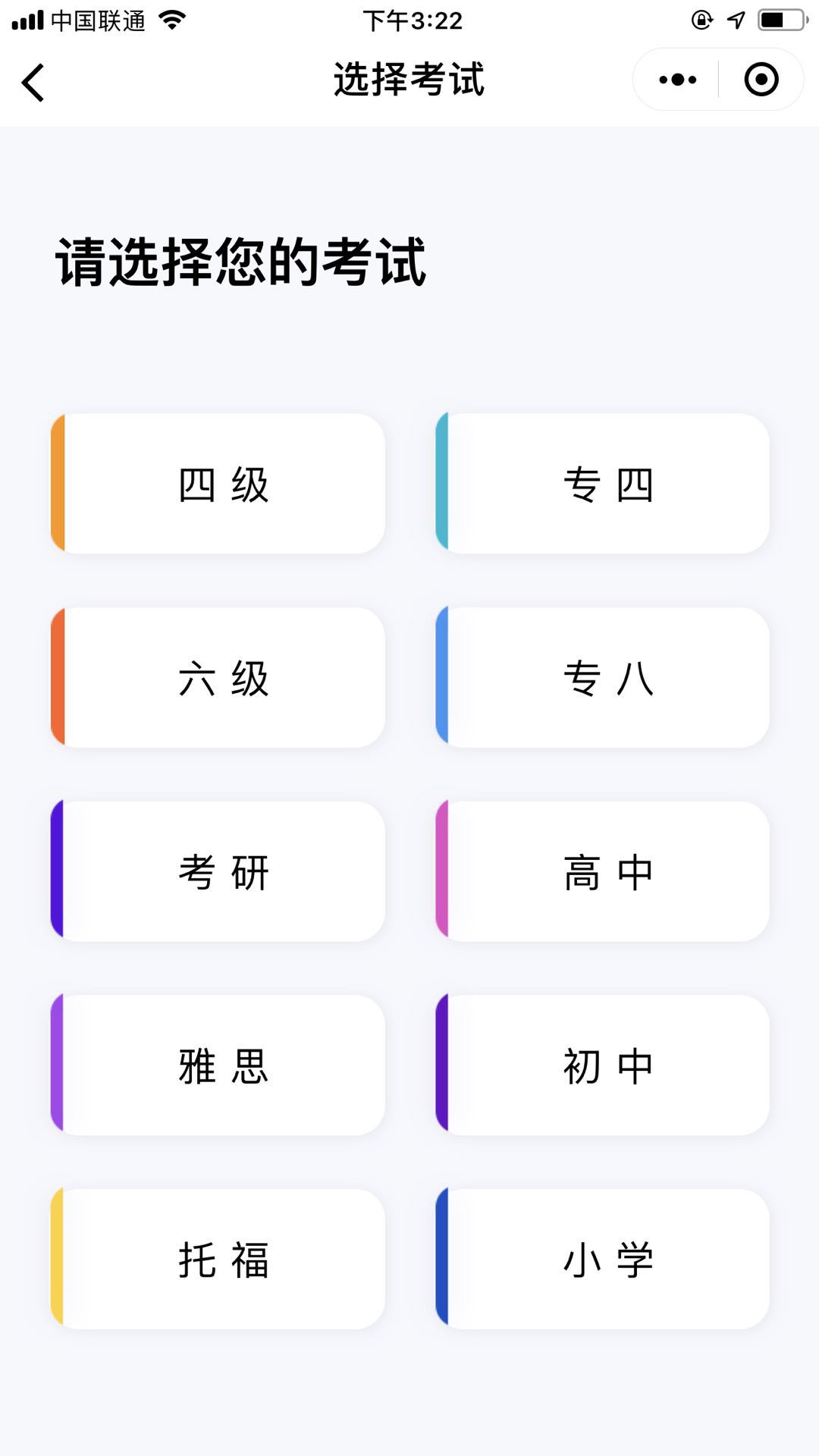Pick the 考研 exam option
The image size is (819, 1456).
pyautogui.click(x=218, y=871)
